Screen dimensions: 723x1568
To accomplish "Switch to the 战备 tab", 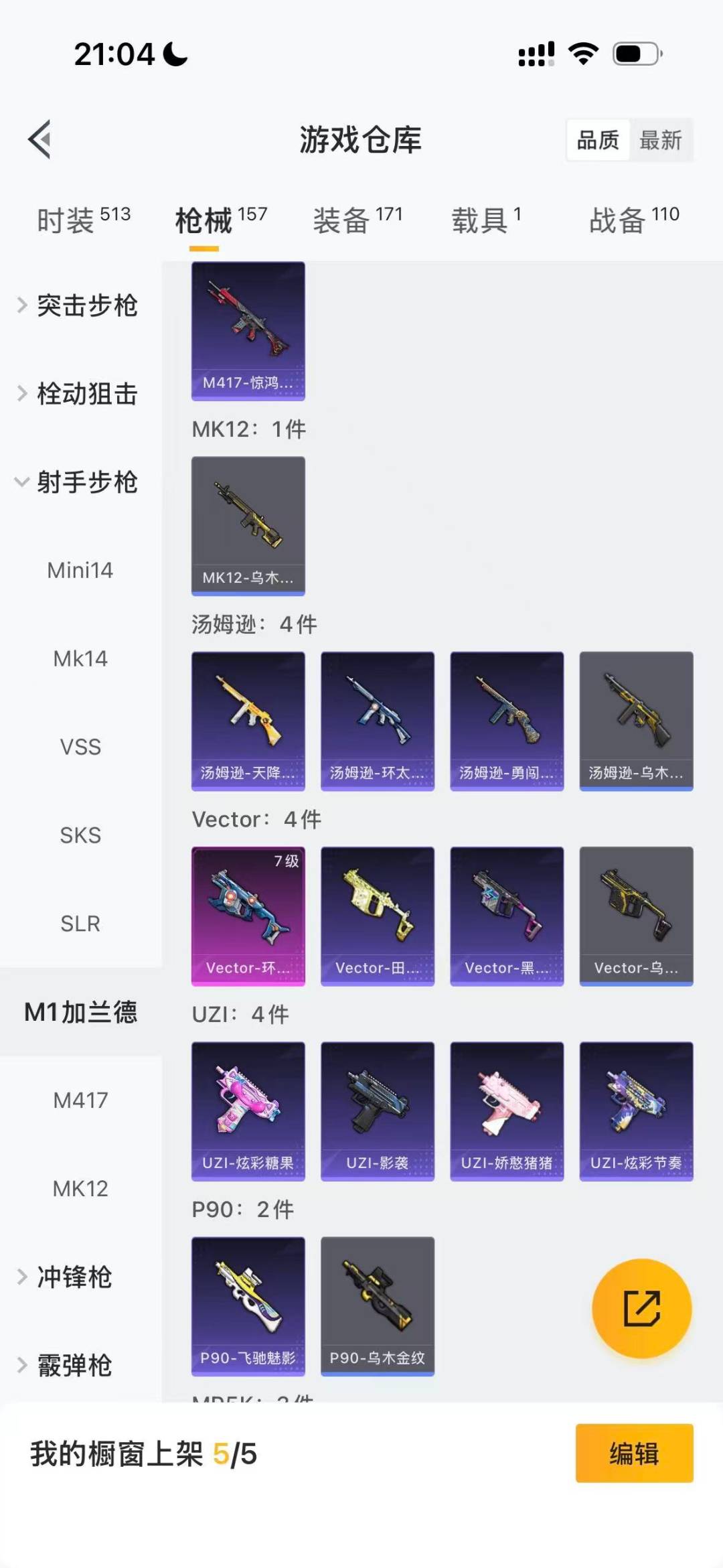I will click(633, 220).
